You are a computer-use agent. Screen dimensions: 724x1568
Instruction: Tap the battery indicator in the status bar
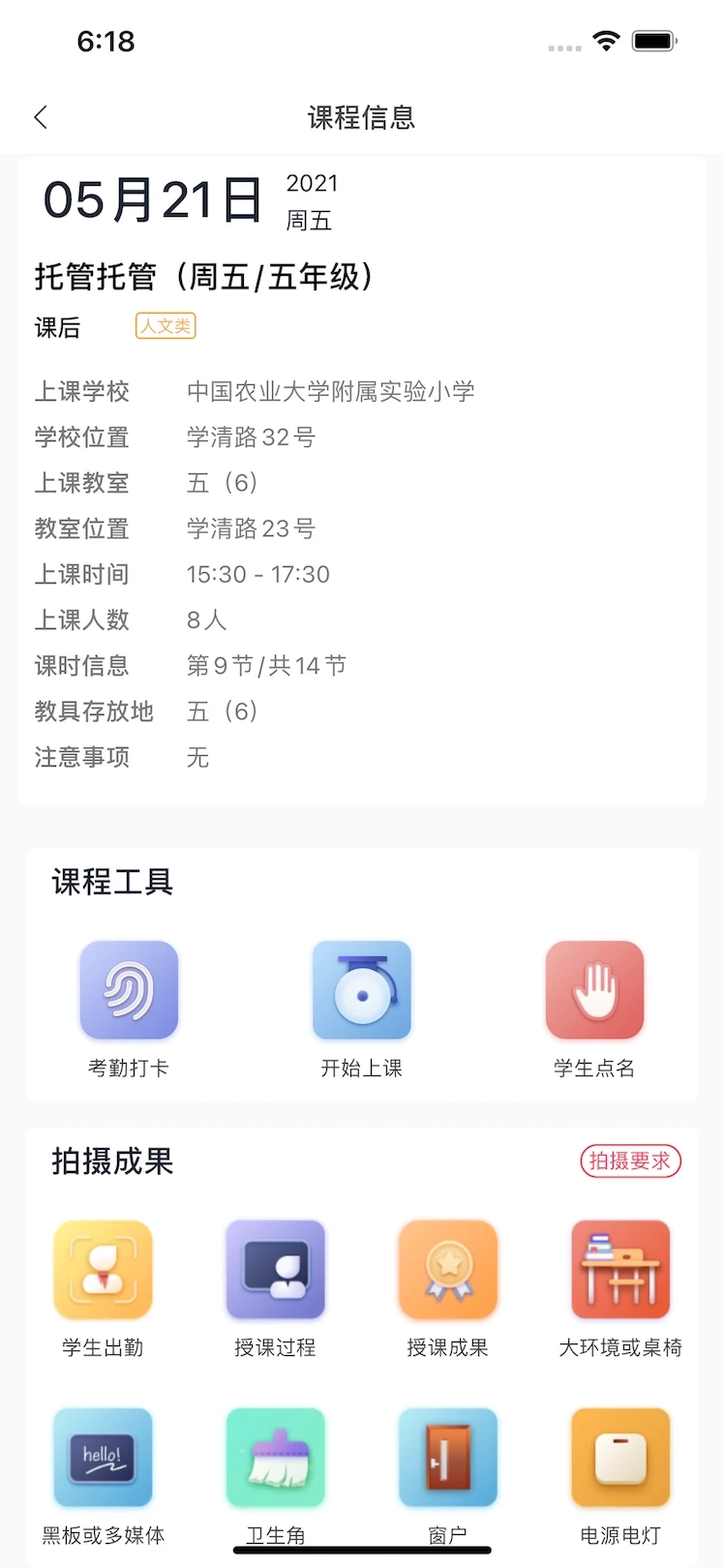click(x=652, y=41)
